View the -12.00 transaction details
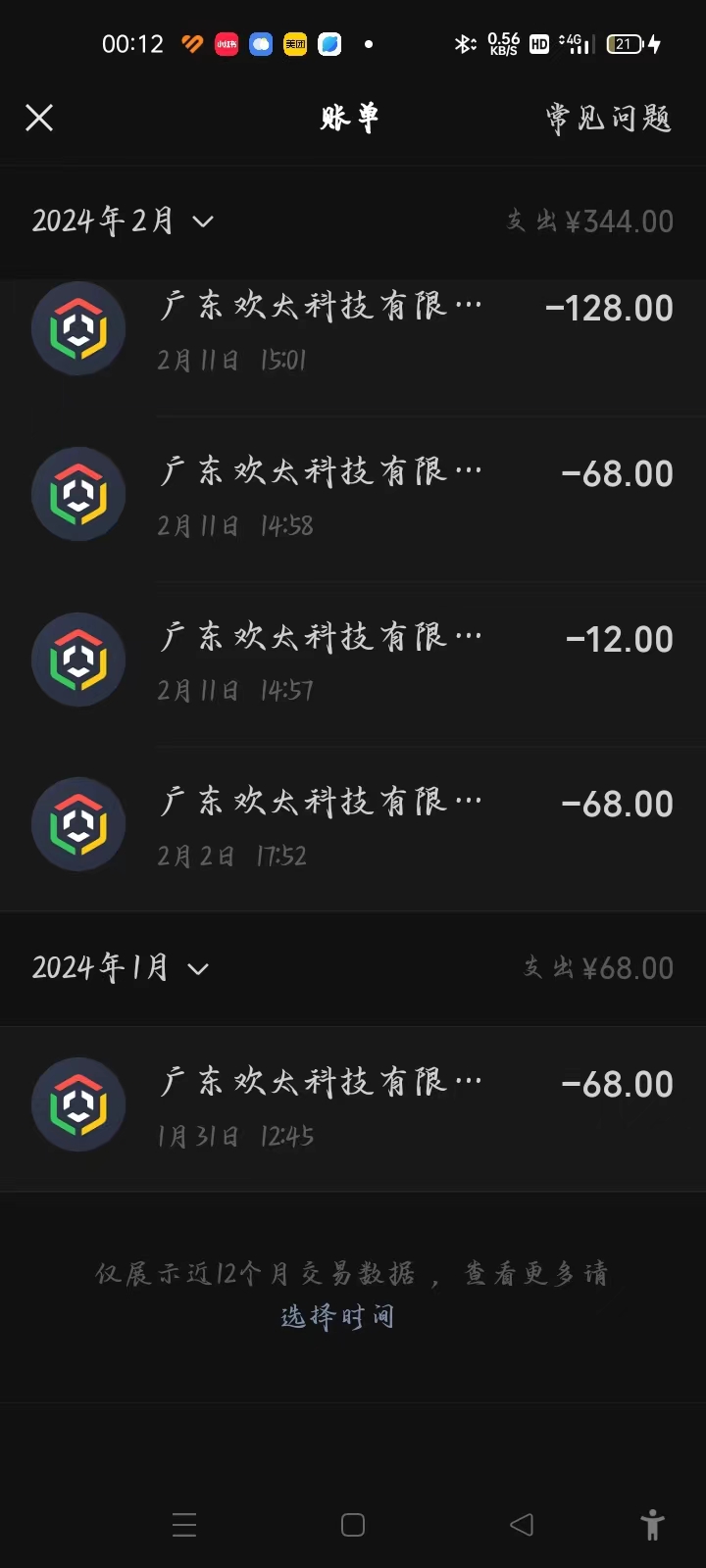The height and width of the screenshot is (1568, 706). [353, 662]
